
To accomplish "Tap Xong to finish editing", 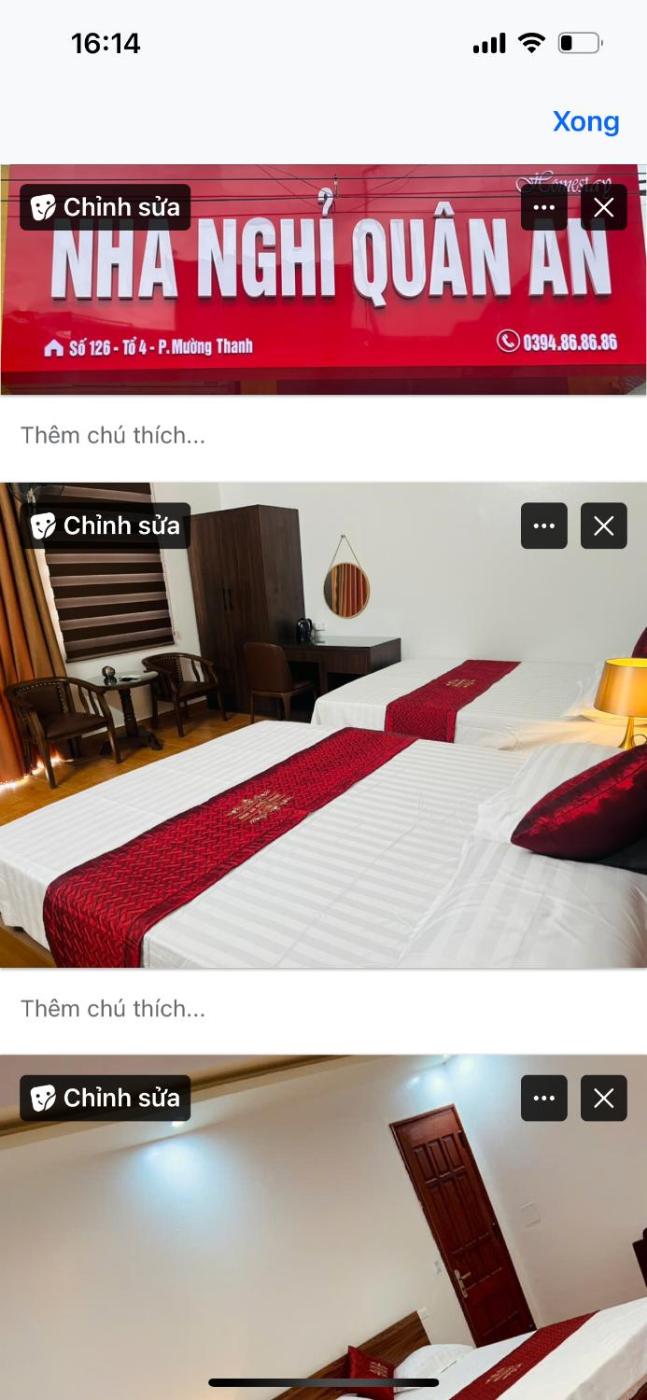I will pyautogui.click(x=586, y=121).
